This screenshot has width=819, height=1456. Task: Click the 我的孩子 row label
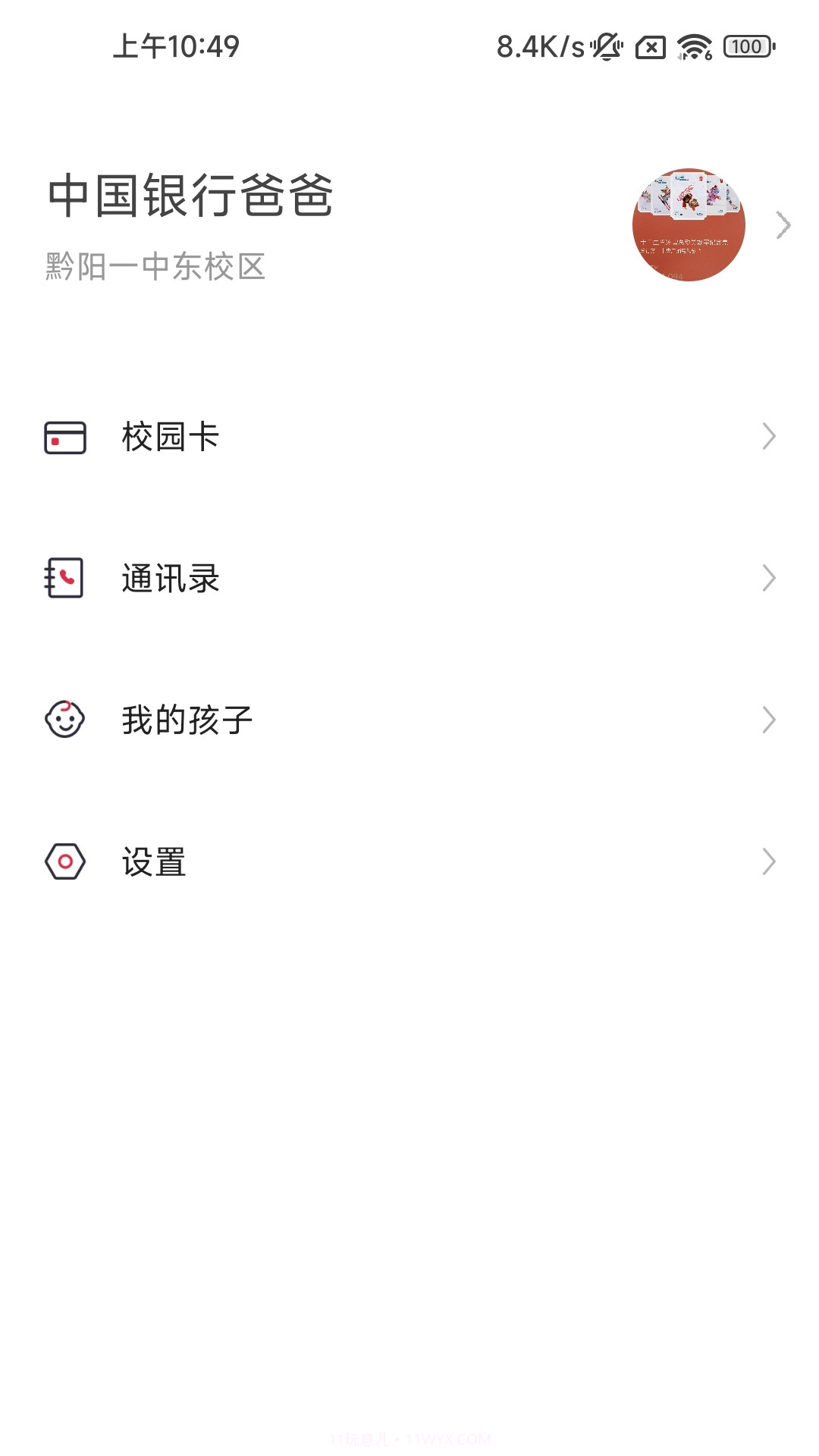tap(186, 720)
